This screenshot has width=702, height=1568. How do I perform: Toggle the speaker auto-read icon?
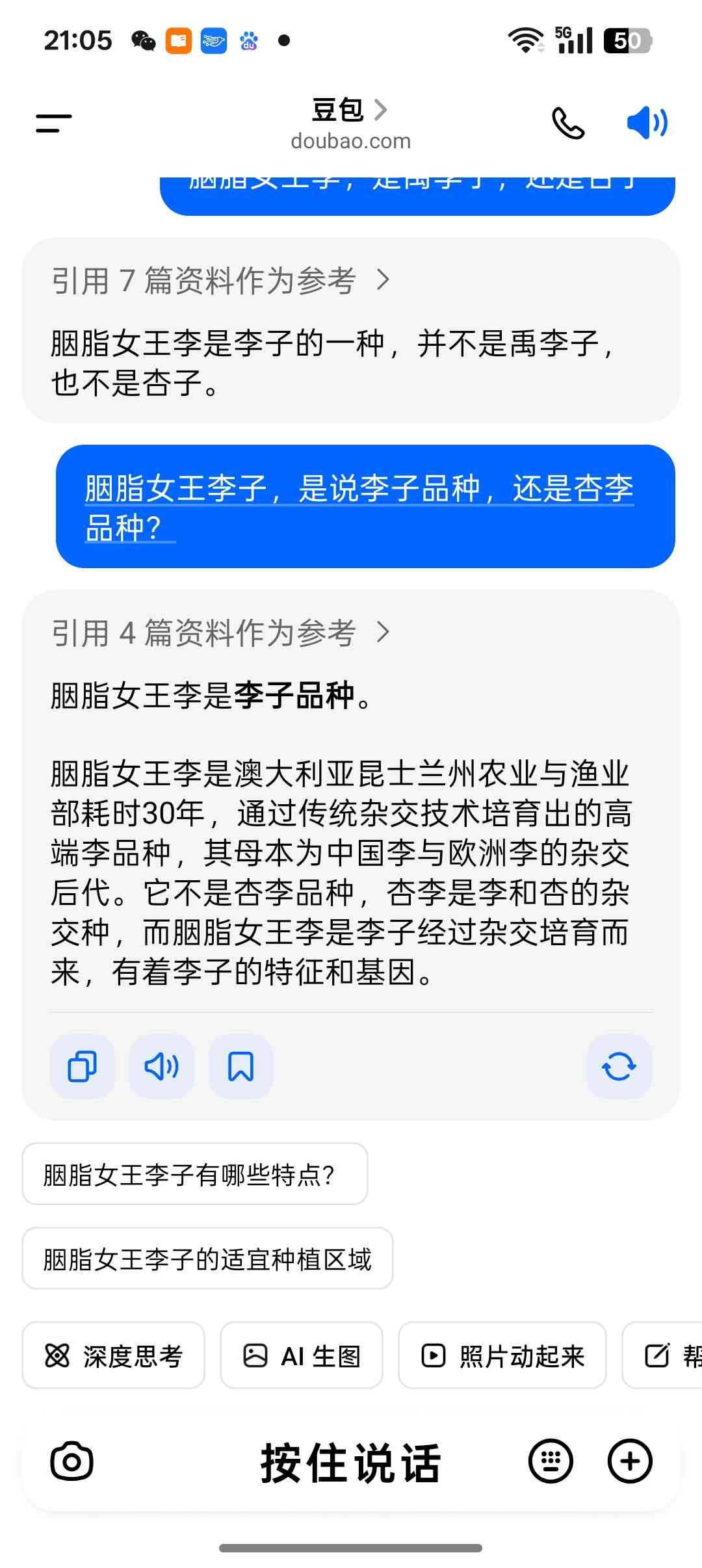(x=647, y=122)
